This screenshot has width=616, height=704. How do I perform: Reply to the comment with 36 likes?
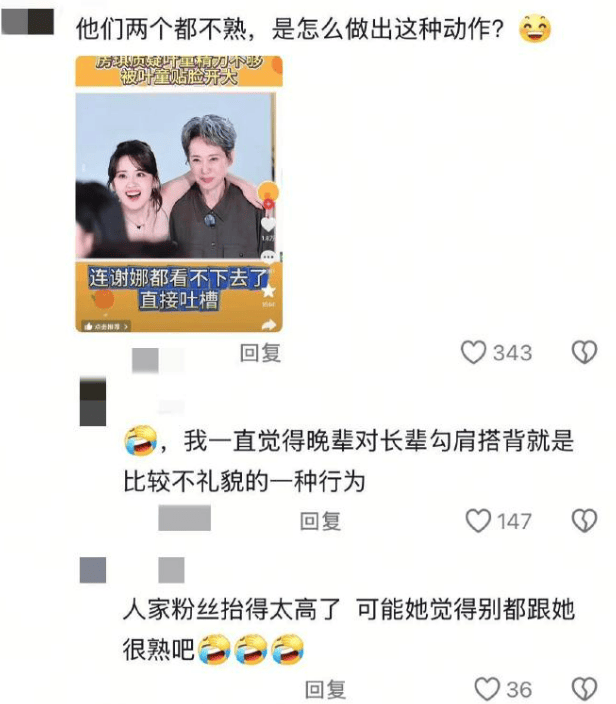pos(325,689)
